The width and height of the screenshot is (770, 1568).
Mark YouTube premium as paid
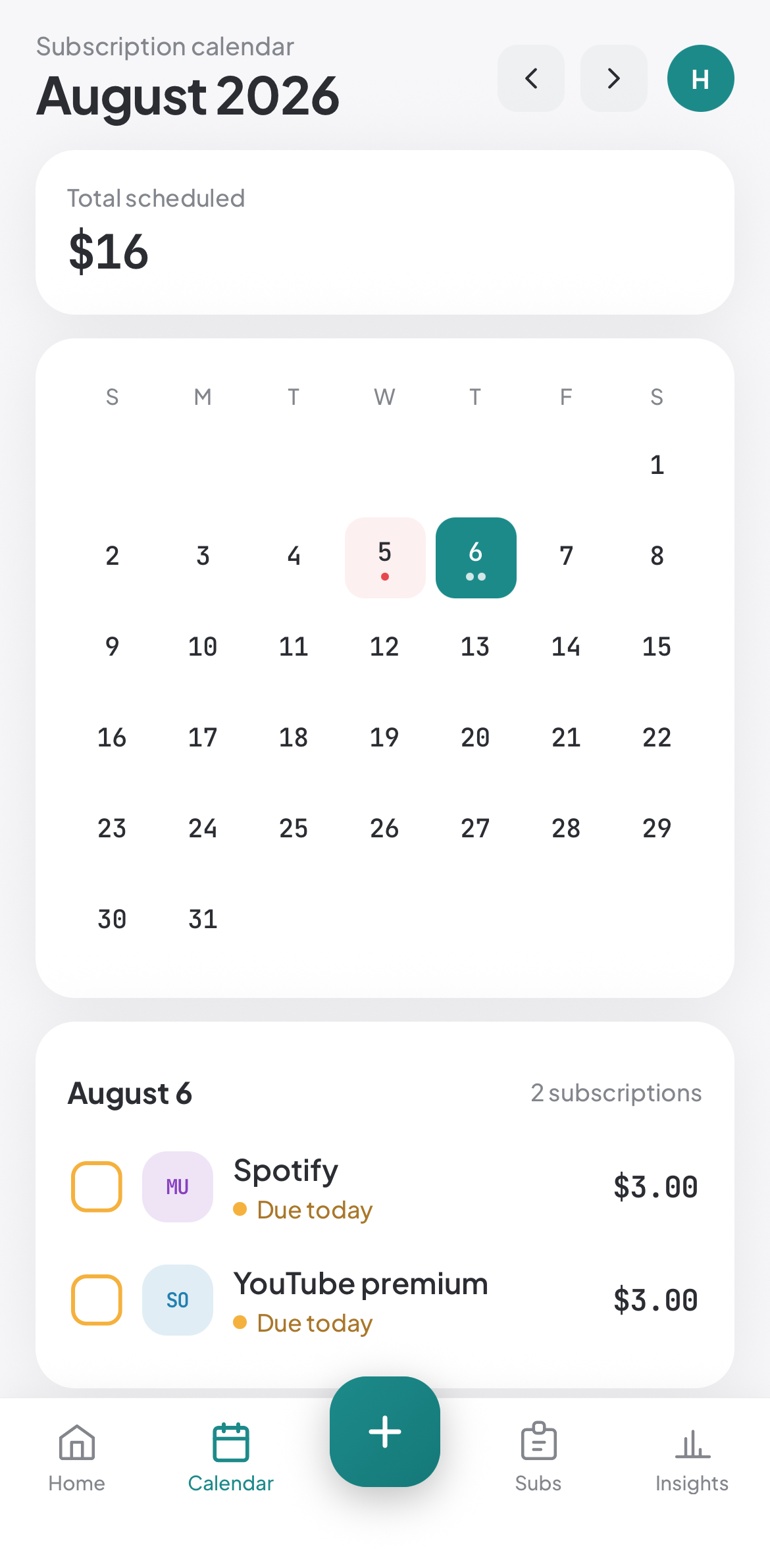coord(97,1300)
